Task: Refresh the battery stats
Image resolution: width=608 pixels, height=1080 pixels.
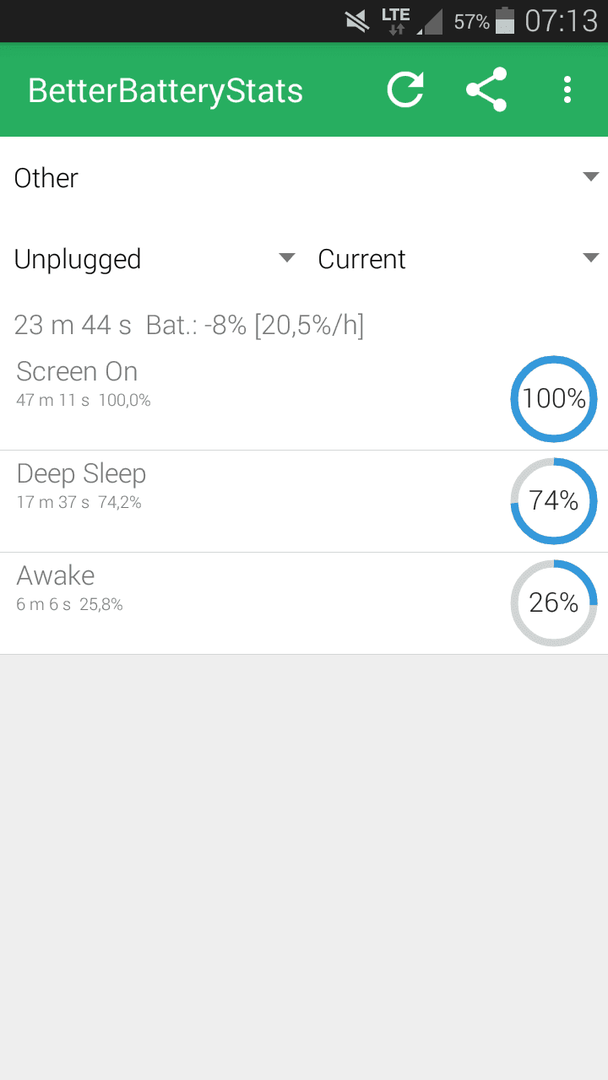Action: pos(405,90)
